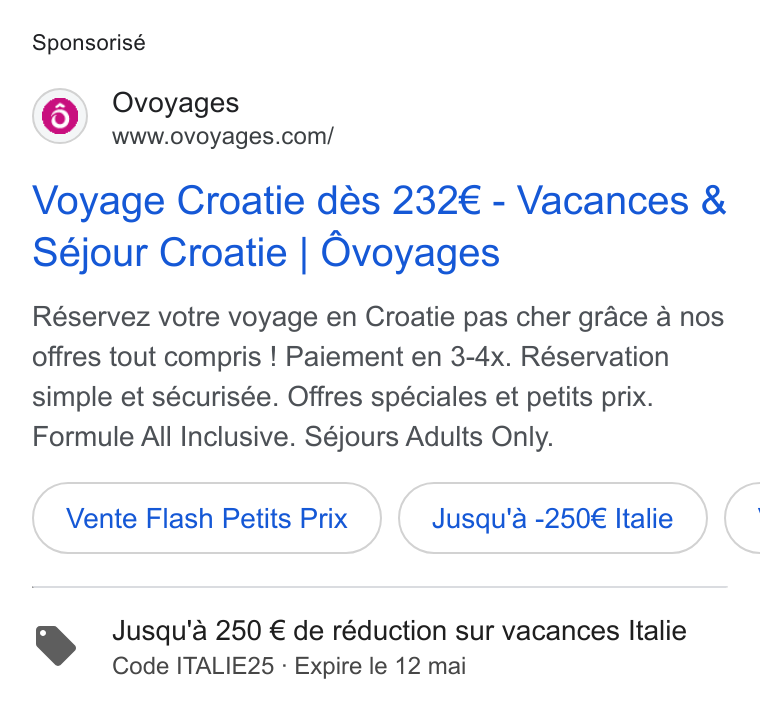
Task: Tap the Vente Flash Petits Prix chip
Action: click(207, 518)
